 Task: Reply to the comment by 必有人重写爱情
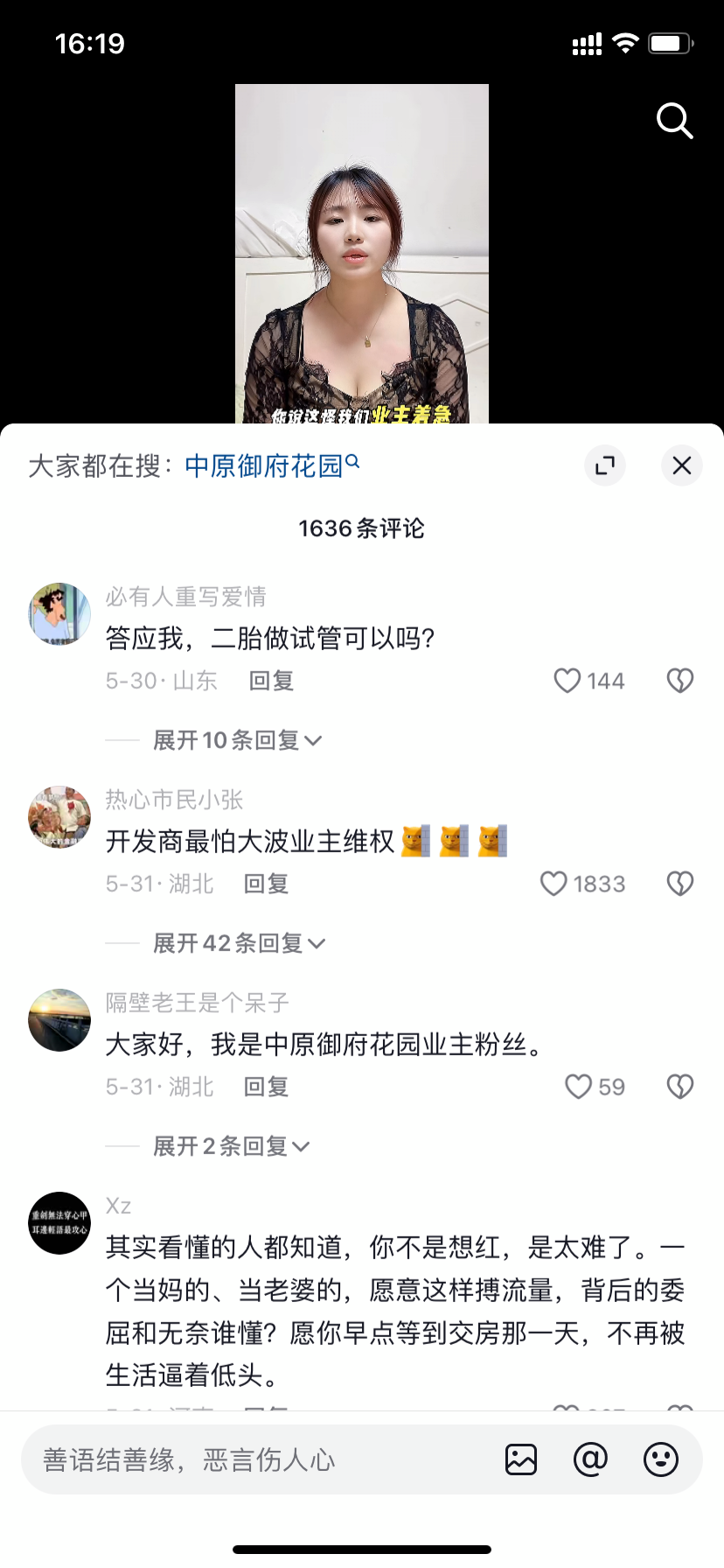(x=271, y=681)
